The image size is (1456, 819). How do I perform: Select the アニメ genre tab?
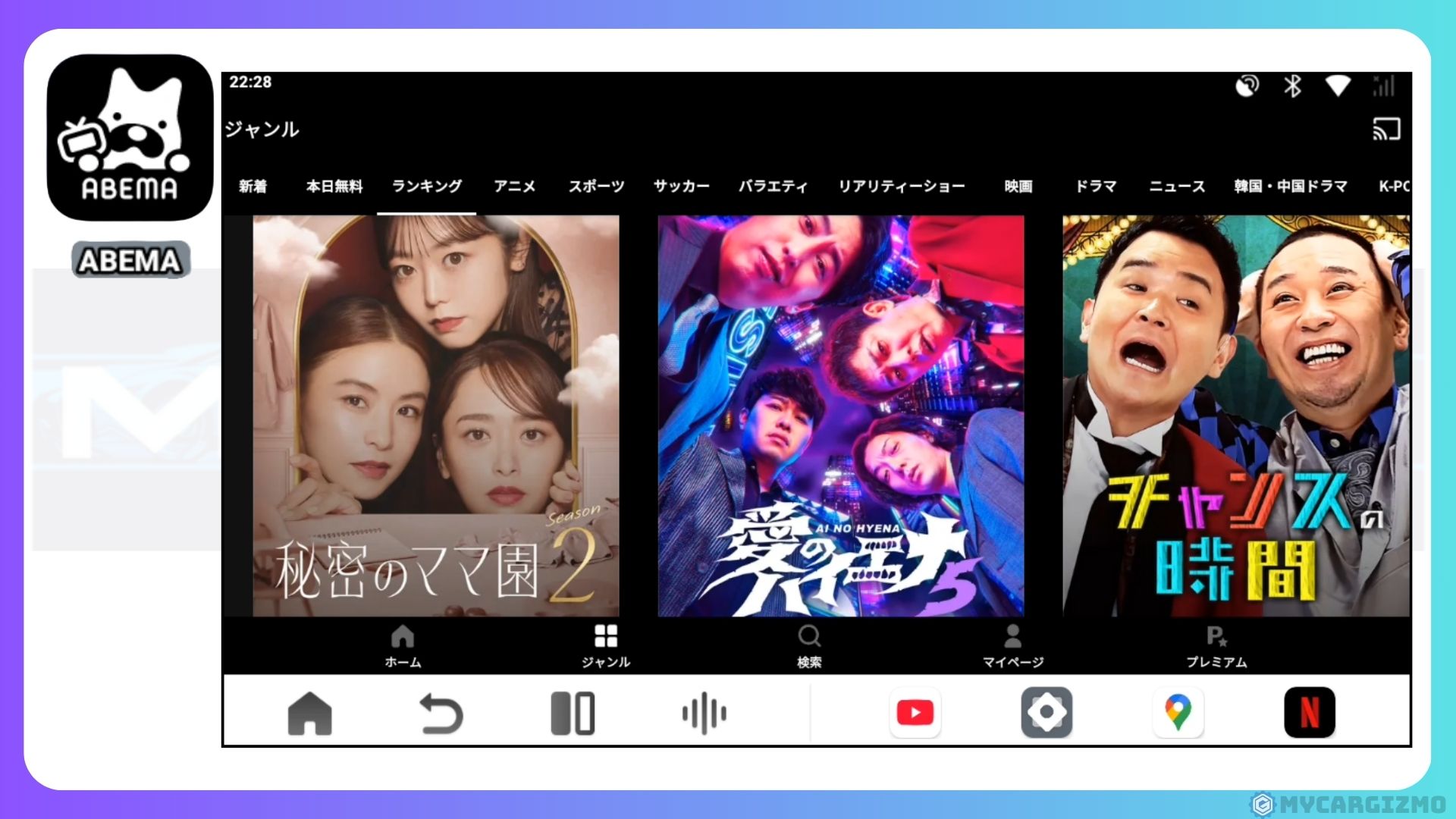[514, 187]
